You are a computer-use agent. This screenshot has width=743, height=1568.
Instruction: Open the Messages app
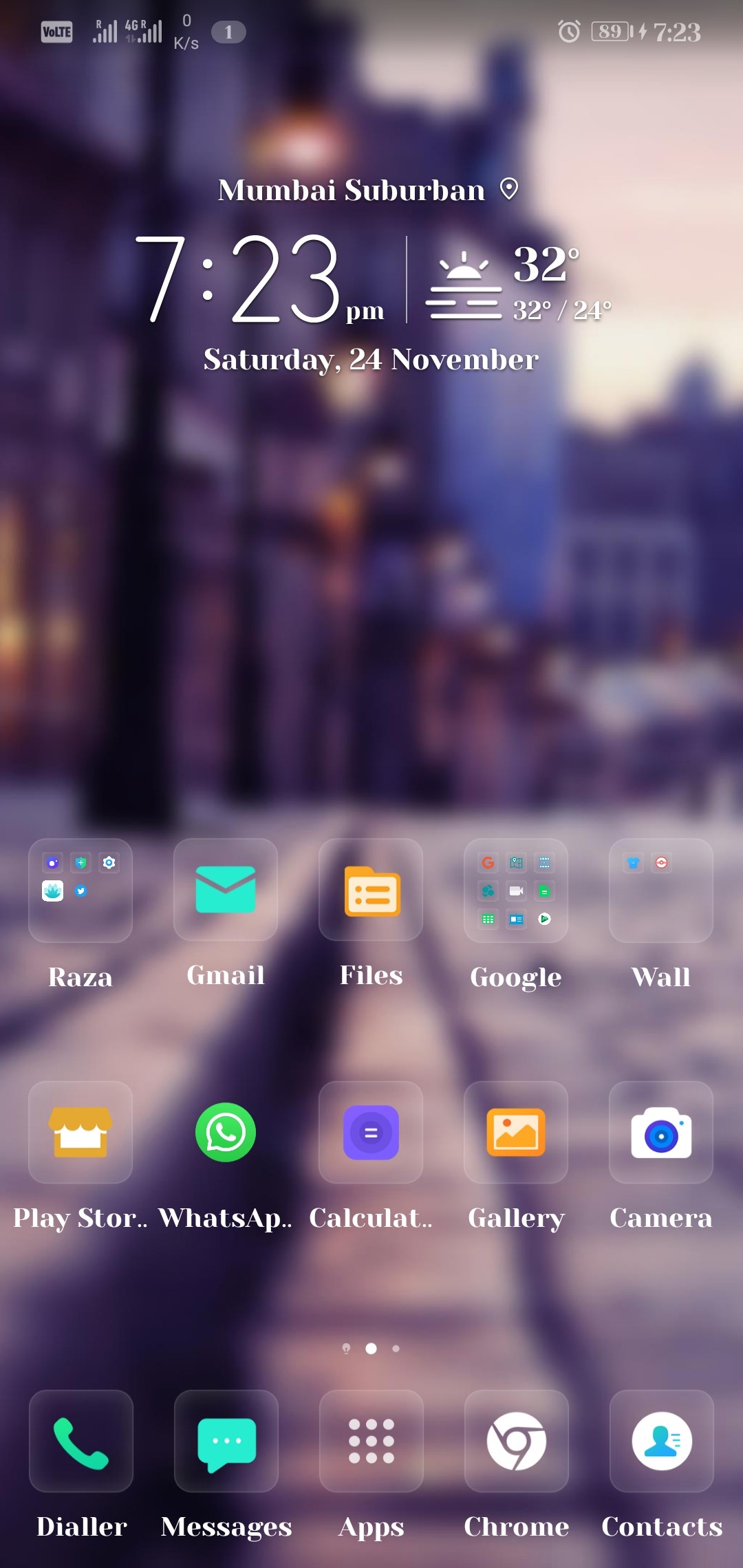pyautogui.click(x=226, y=1441)
